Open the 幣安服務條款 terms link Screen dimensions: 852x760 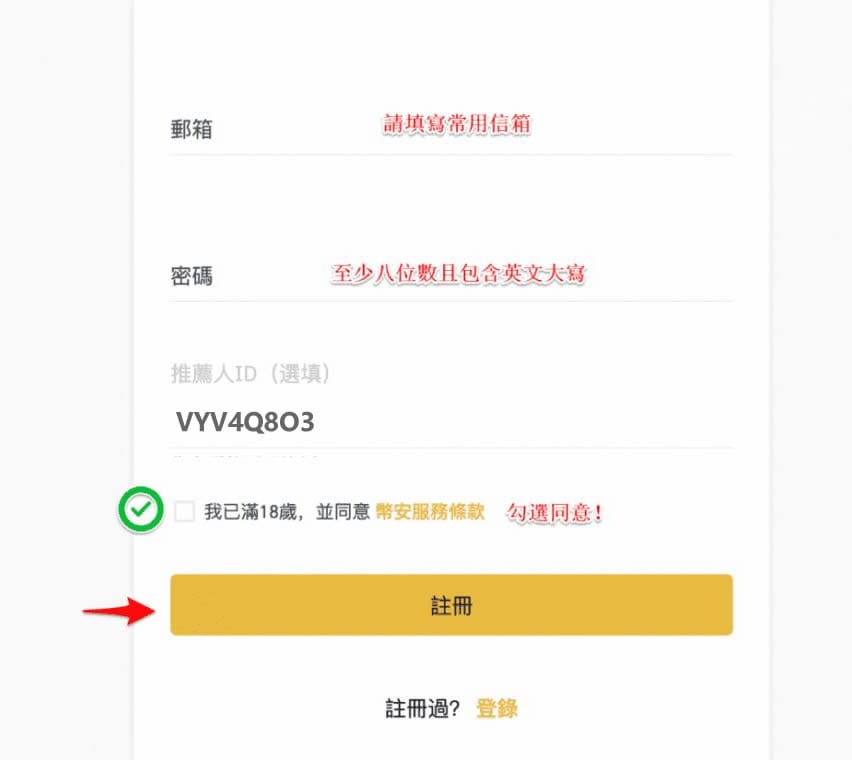pyautogui.click(x=430, y=511)
